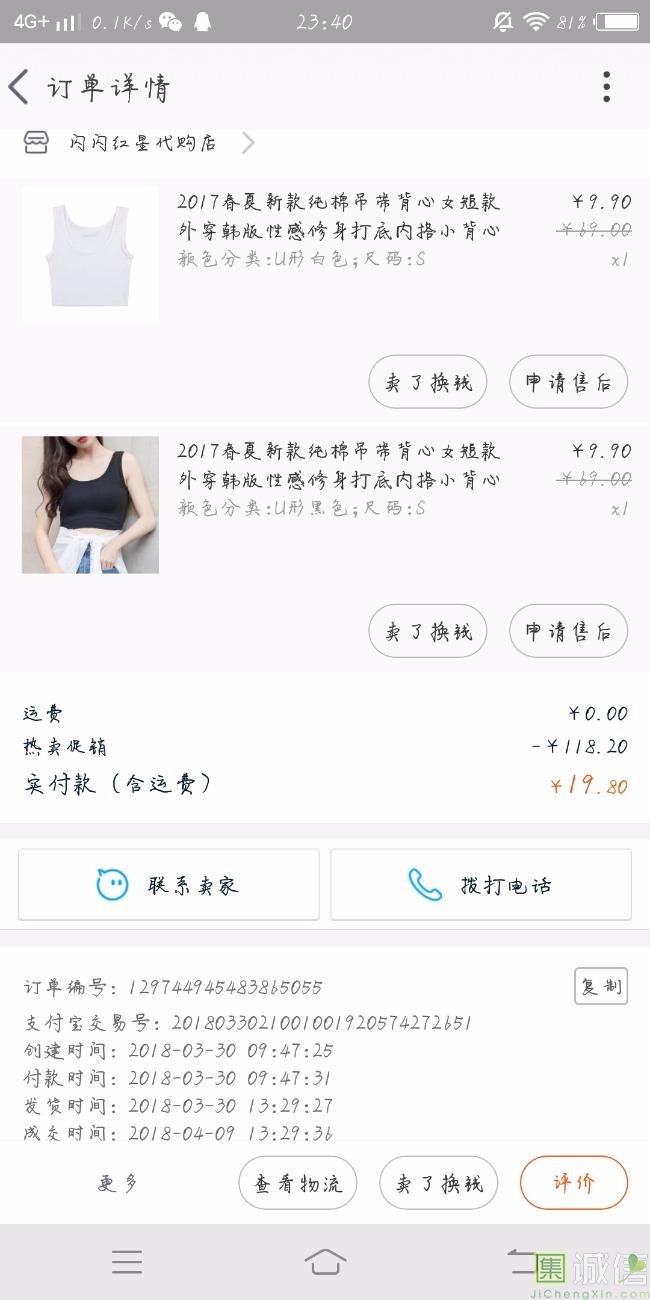Tap 卖了换钱 under the U形黑色 item
This screenshot has height=1300, width=650.
[x=428, y=631]
